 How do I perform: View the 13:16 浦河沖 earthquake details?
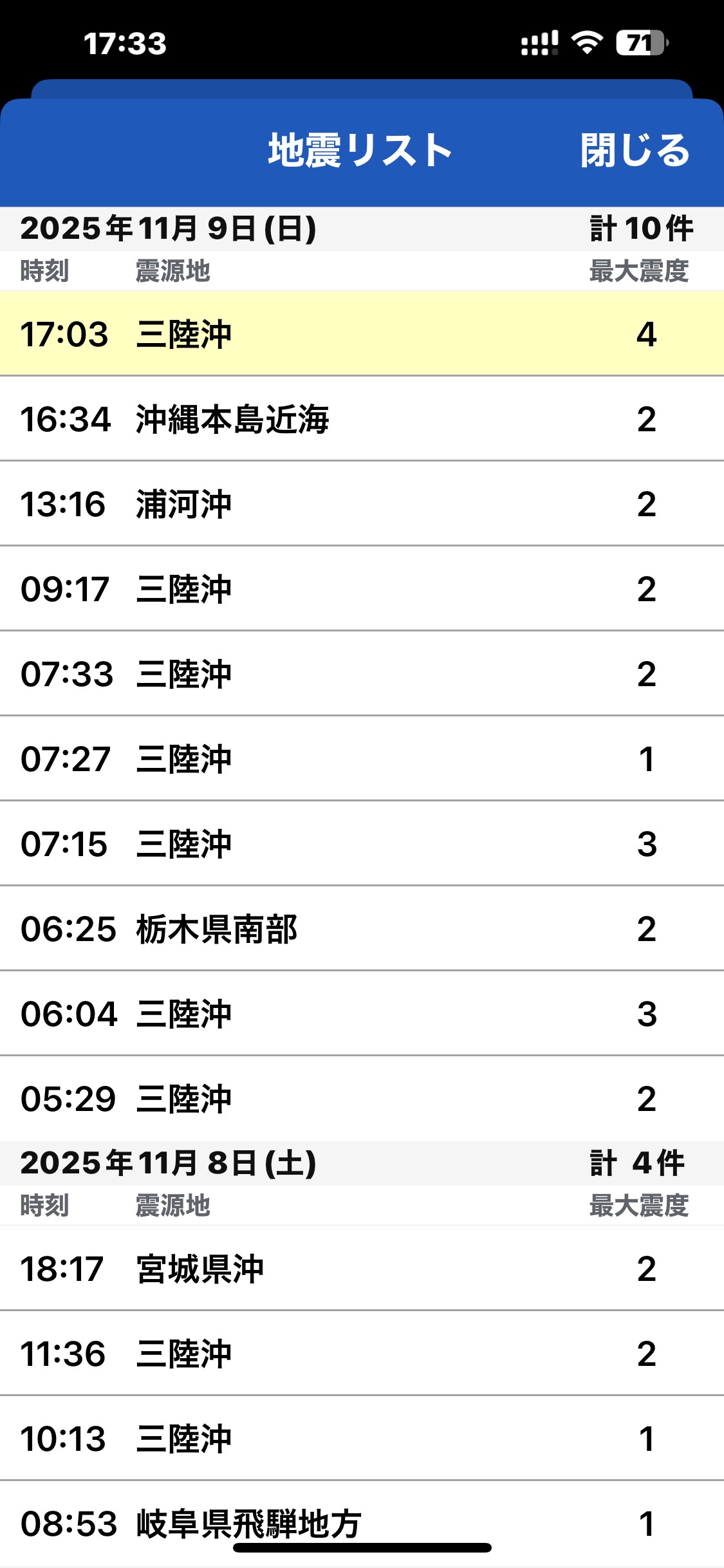point(362,504)
